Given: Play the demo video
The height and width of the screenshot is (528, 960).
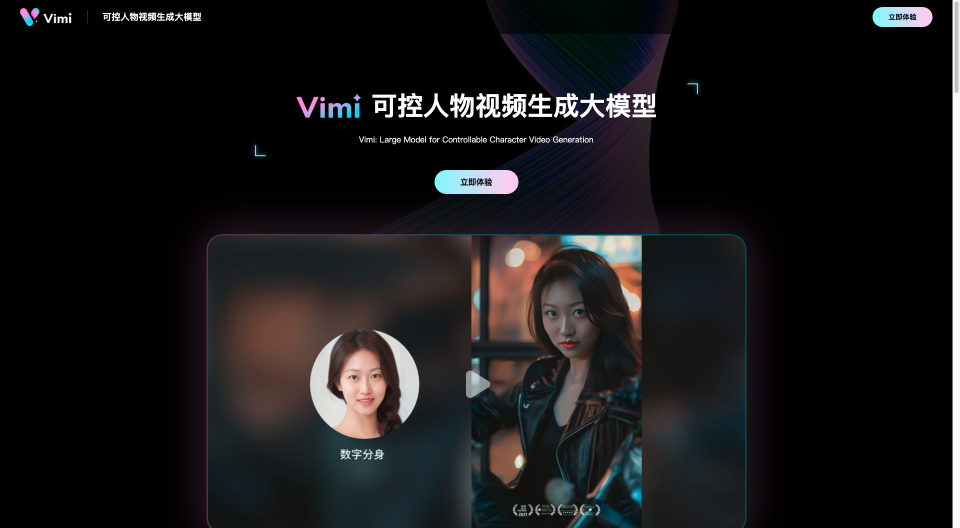Looking at the screenshot, I should [477, 384].
